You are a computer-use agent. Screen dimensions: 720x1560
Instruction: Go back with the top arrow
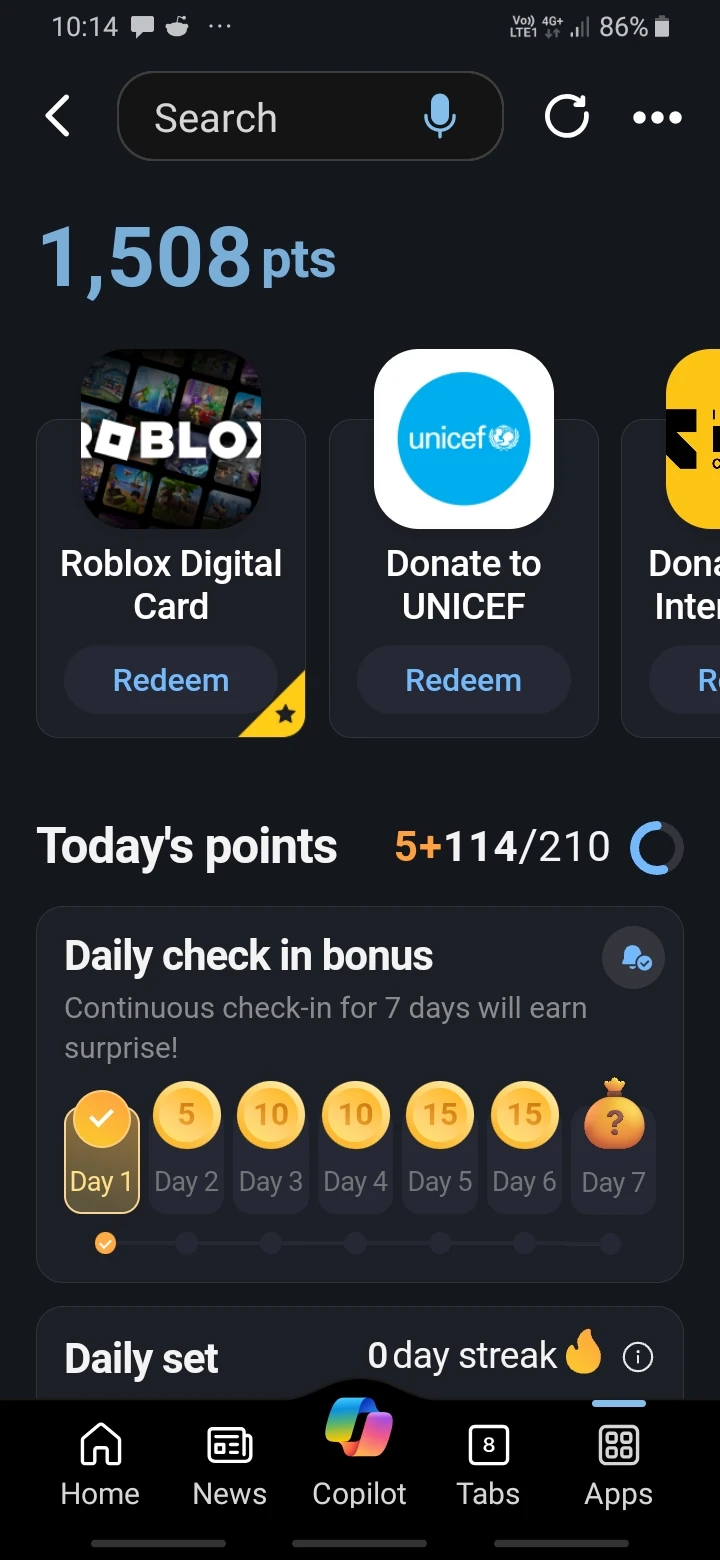[58, 117]
